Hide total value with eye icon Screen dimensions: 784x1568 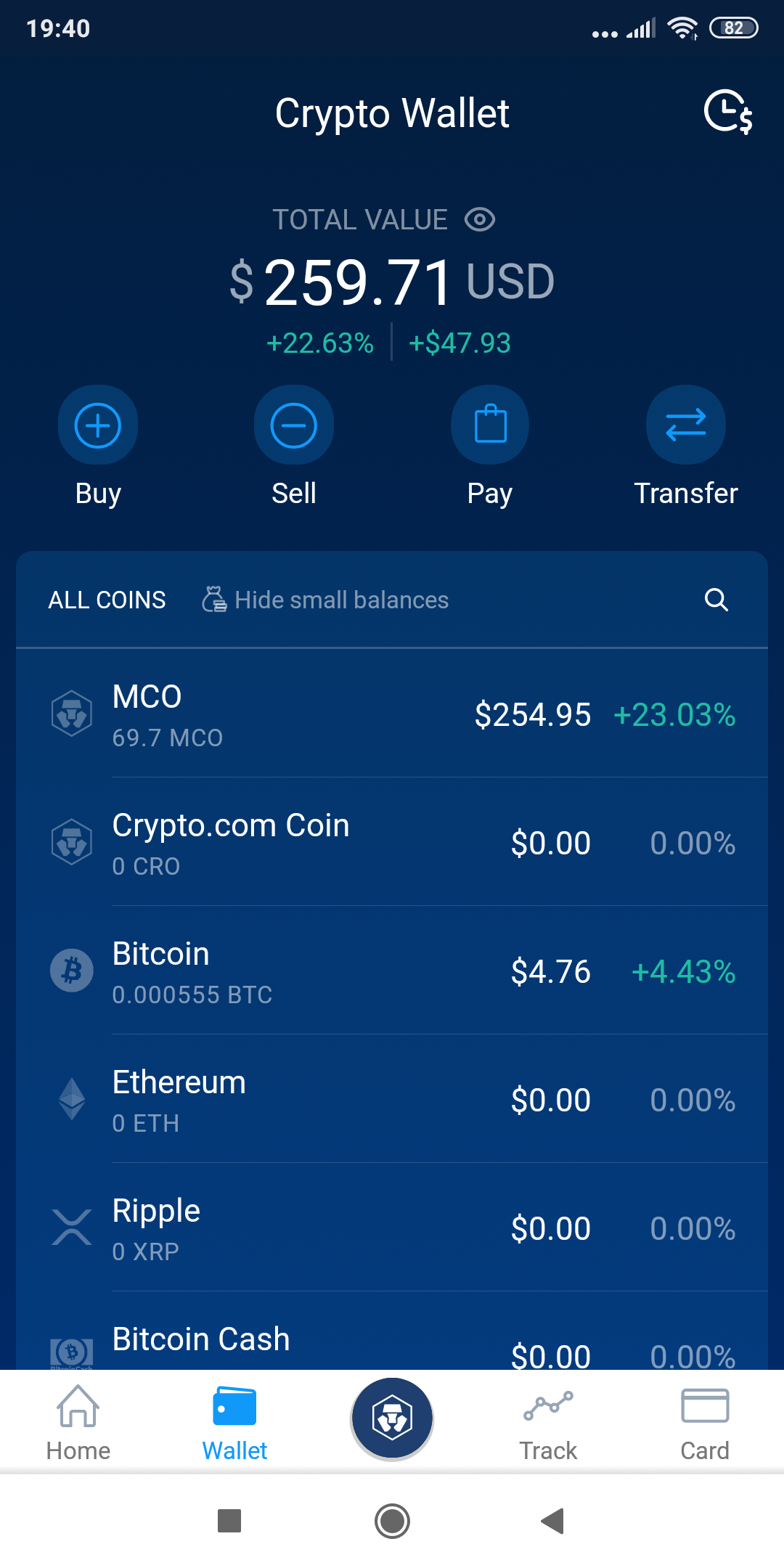click(x=480, y=219)
